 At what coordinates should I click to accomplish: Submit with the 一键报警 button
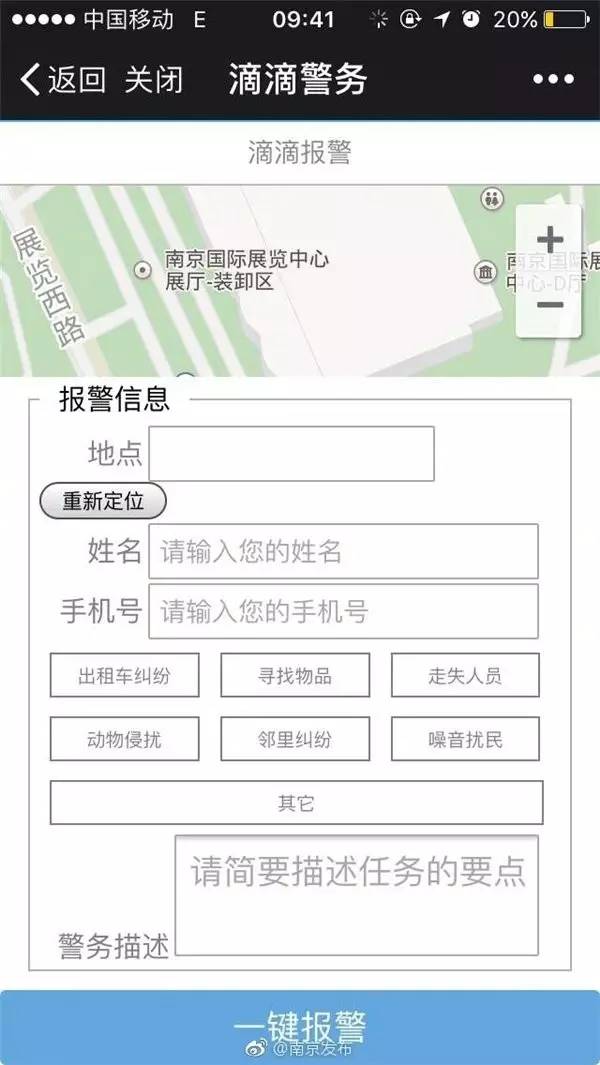pos(299,1026)
